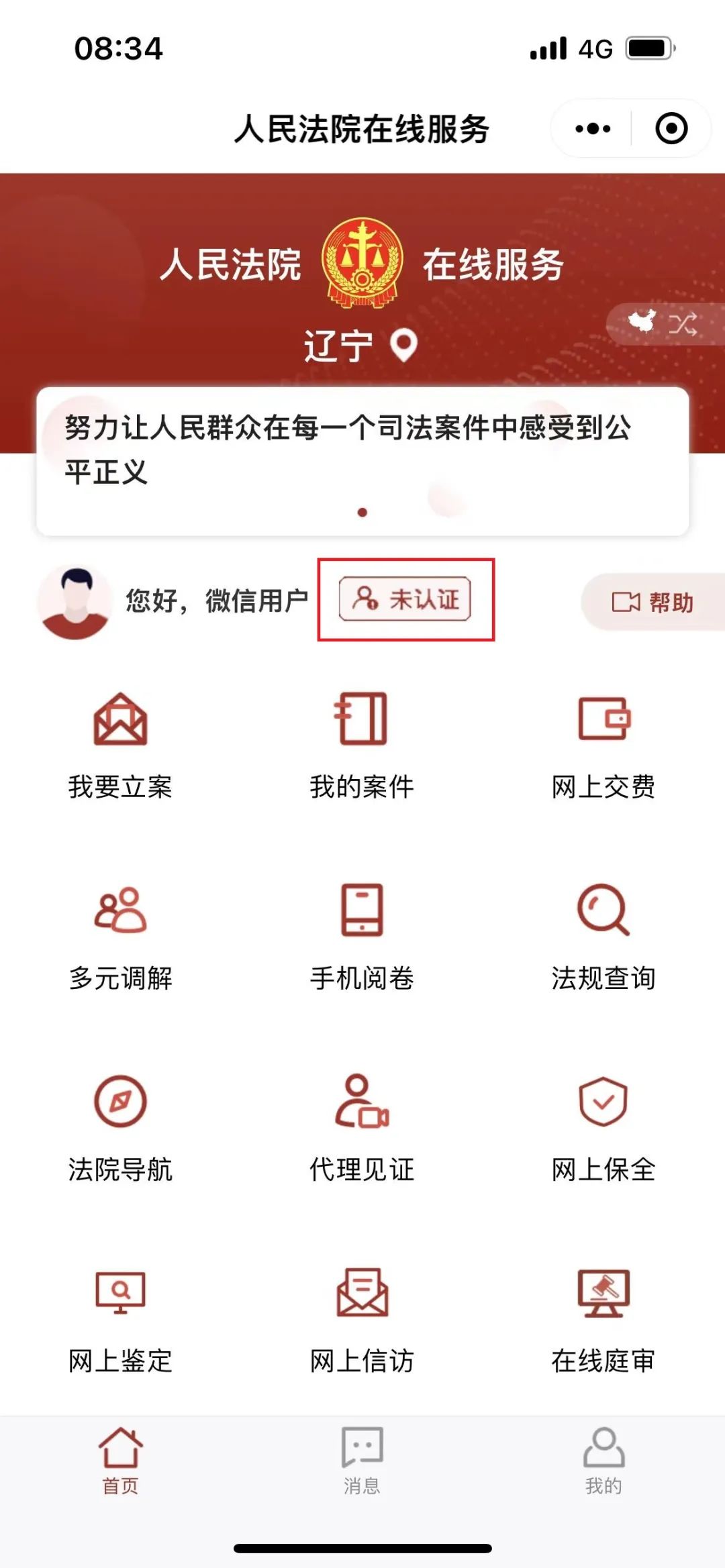Close the mini program via the circle icon
This screenshot has width=725, height=1568.
point(671,128)
